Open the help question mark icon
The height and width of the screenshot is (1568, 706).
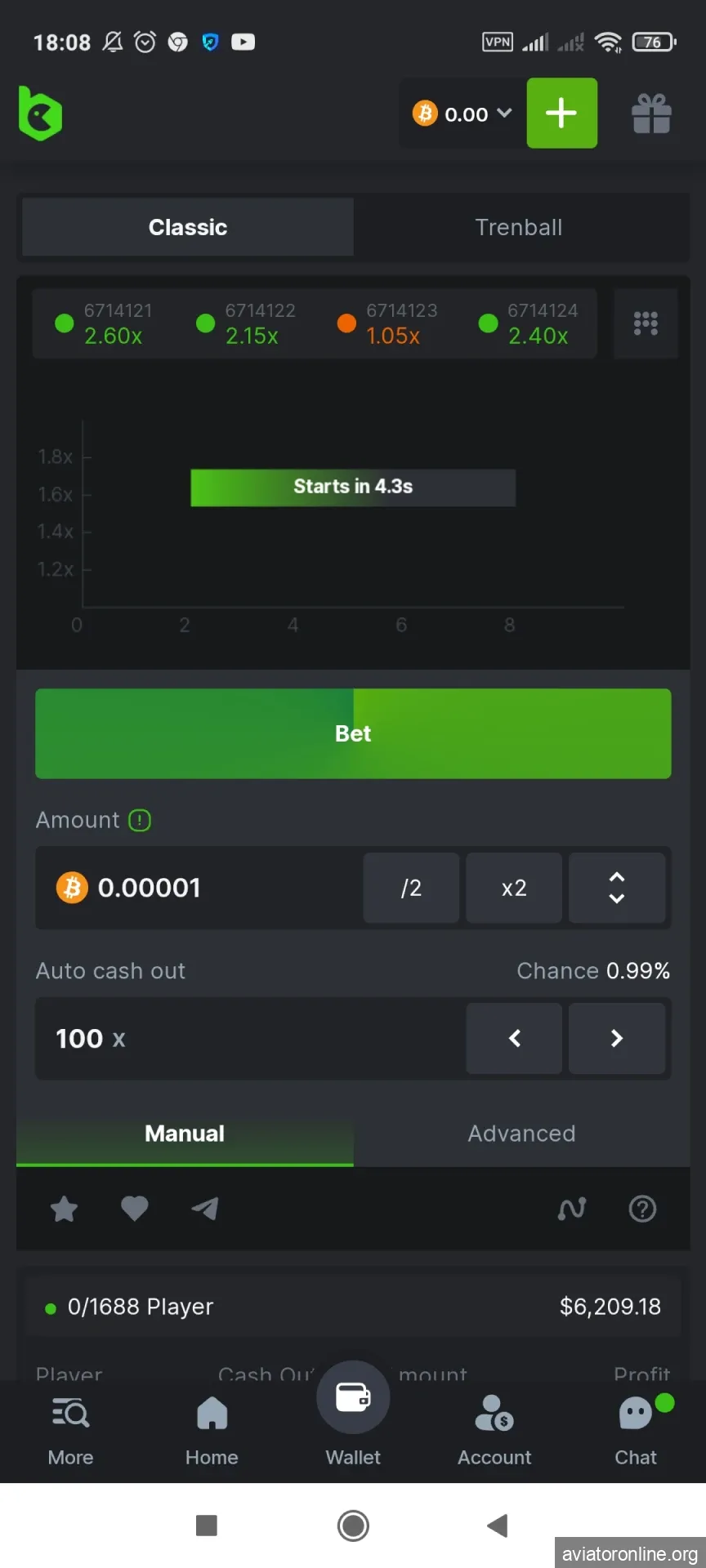coord(642,1209)
